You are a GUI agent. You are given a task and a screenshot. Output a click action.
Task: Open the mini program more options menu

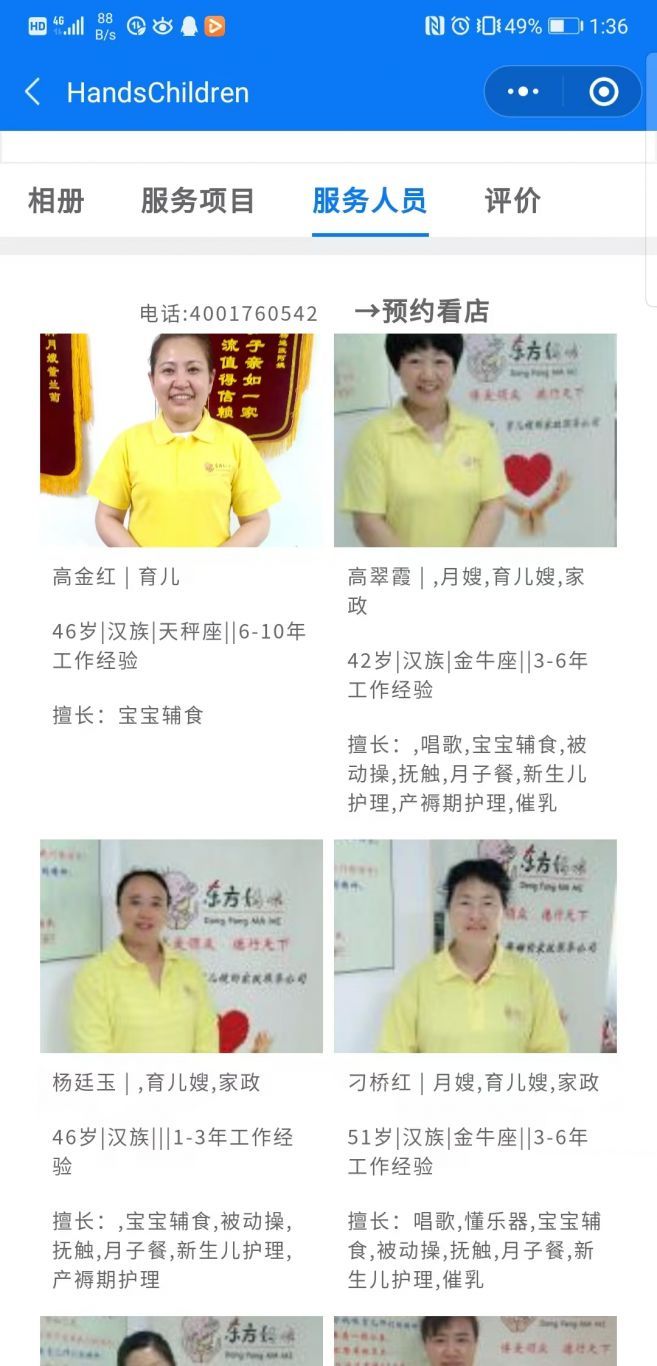[x=523, y=92]
